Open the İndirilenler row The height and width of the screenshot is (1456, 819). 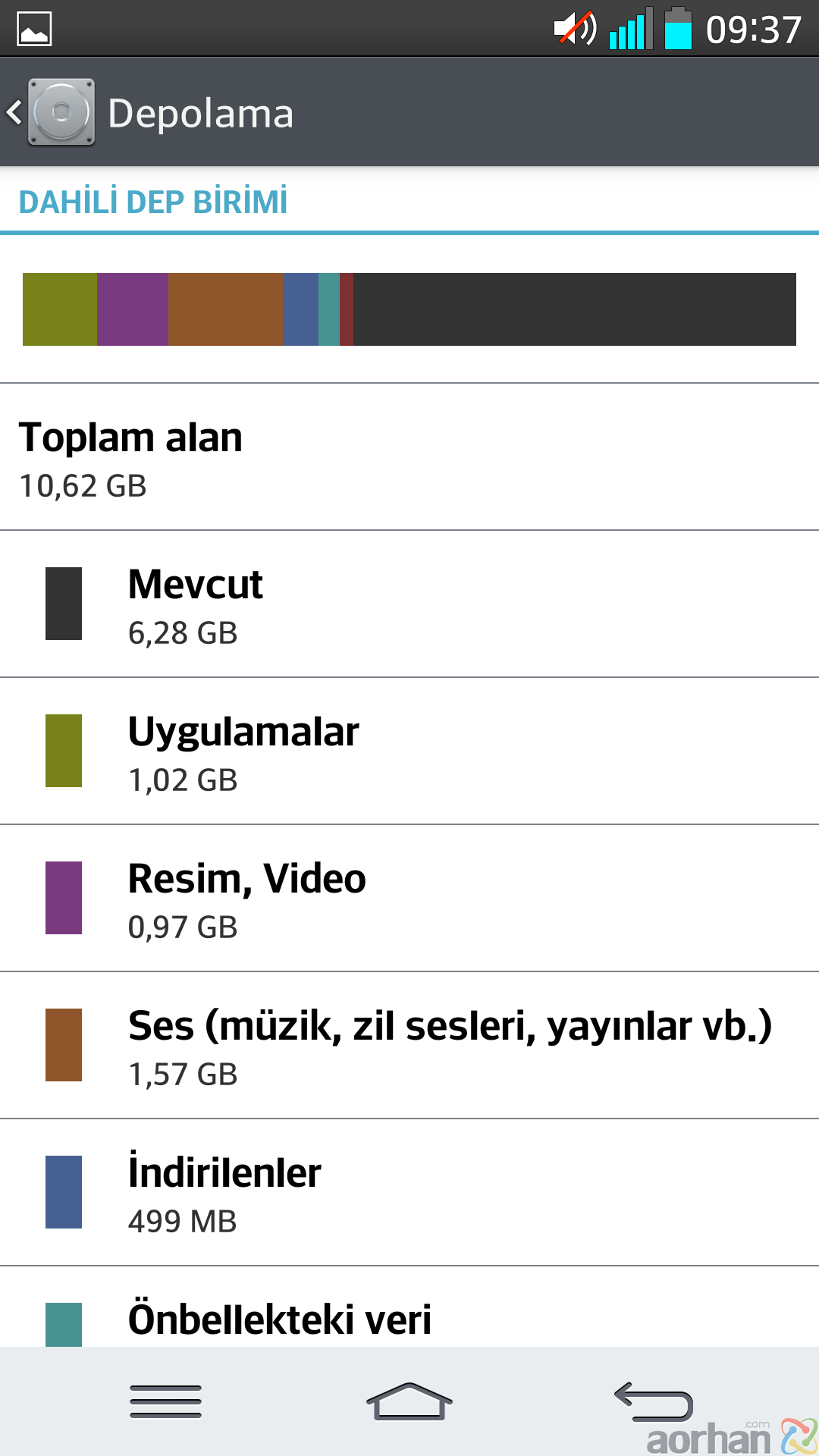coord(409,1192)
